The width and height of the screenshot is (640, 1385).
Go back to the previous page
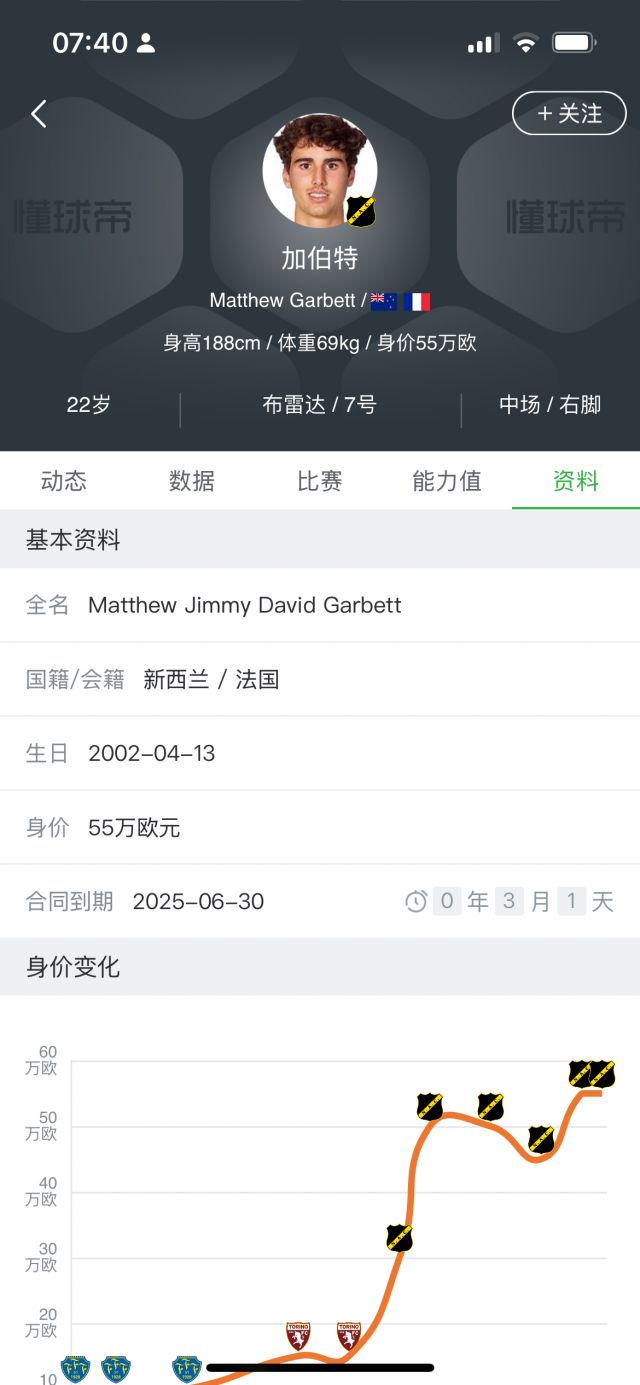(39, 114)
